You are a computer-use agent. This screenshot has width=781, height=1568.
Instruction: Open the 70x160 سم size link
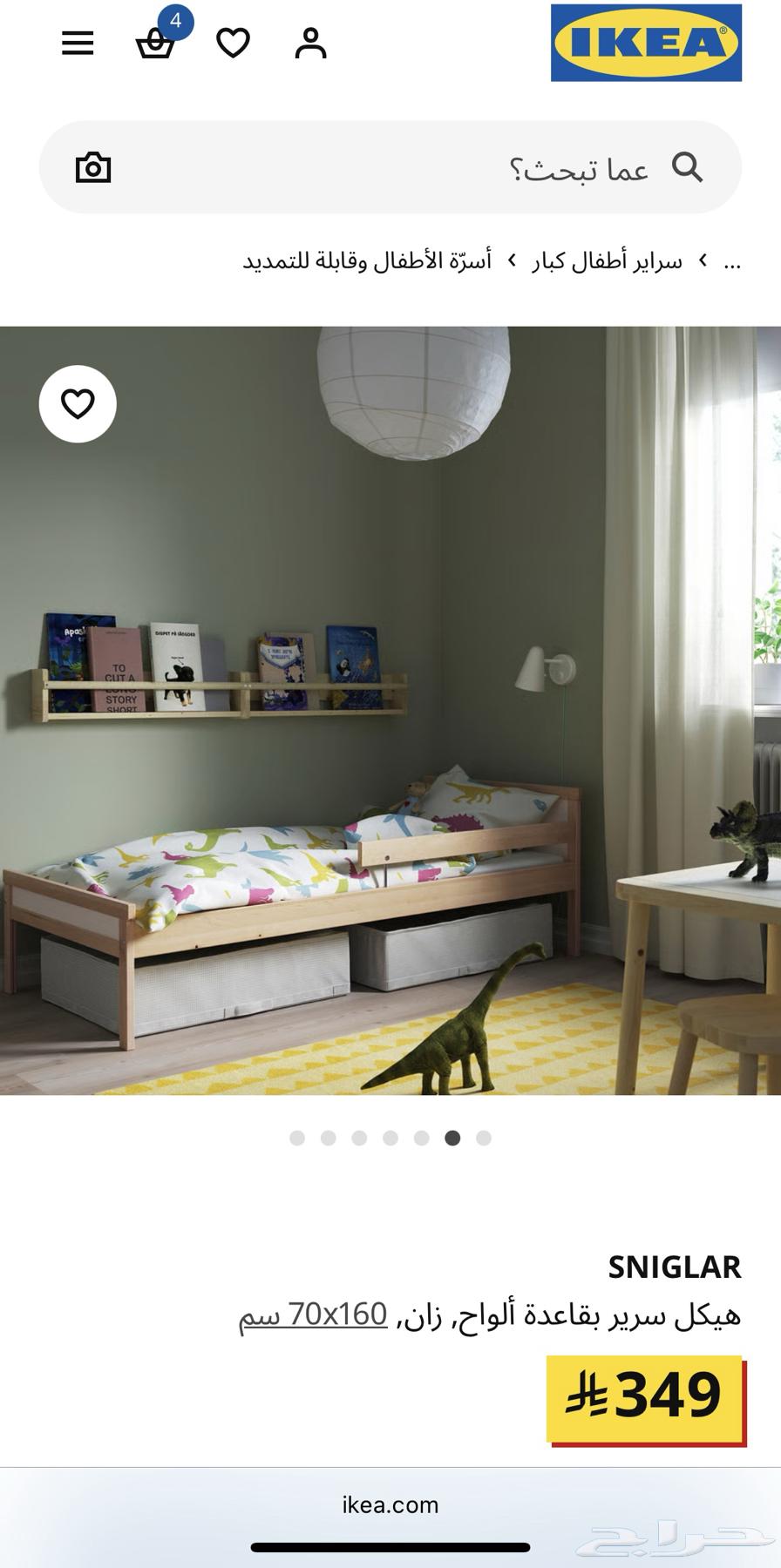click(x=313, y=1315)
